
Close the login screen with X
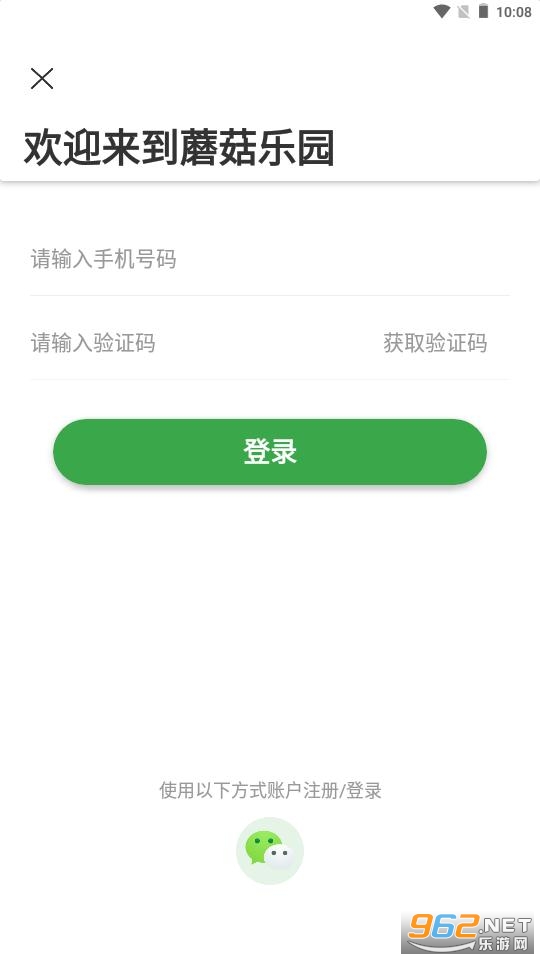click(x=42, y=78)
